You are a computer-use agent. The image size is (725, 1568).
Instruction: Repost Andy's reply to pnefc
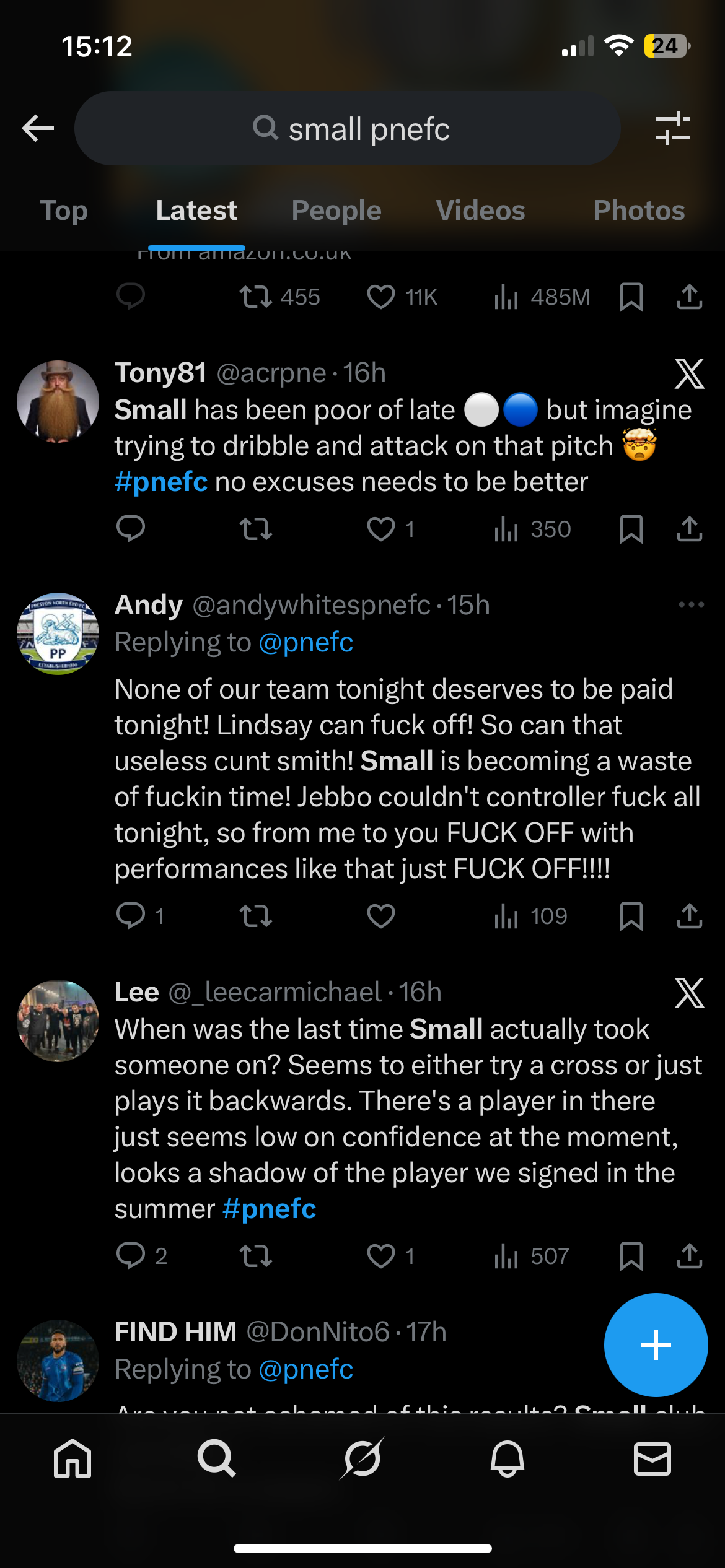pyautogui.click(x=256, y=916)
